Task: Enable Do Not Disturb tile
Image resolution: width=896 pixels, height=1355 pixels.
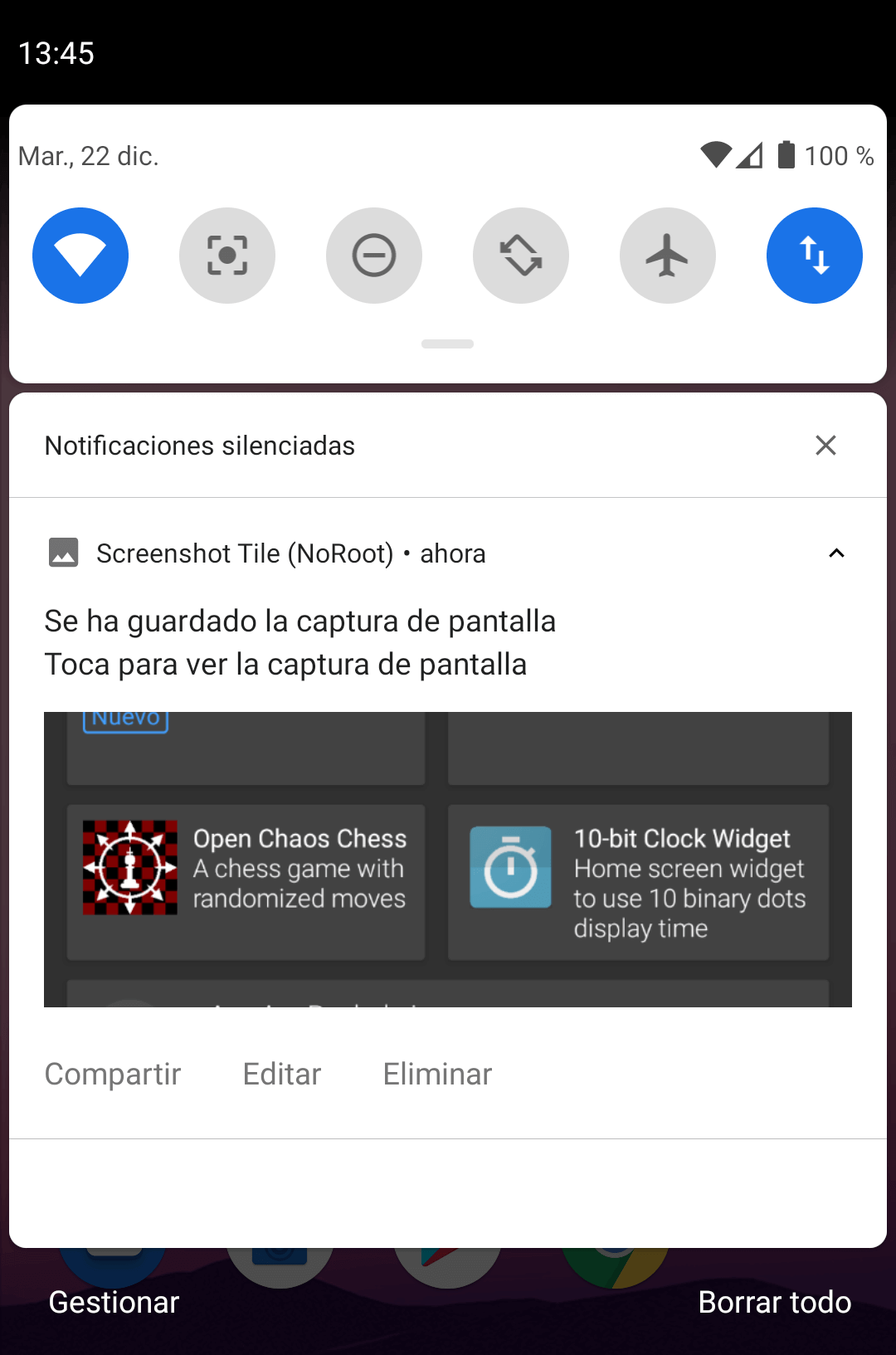Action: coord(374,256)
